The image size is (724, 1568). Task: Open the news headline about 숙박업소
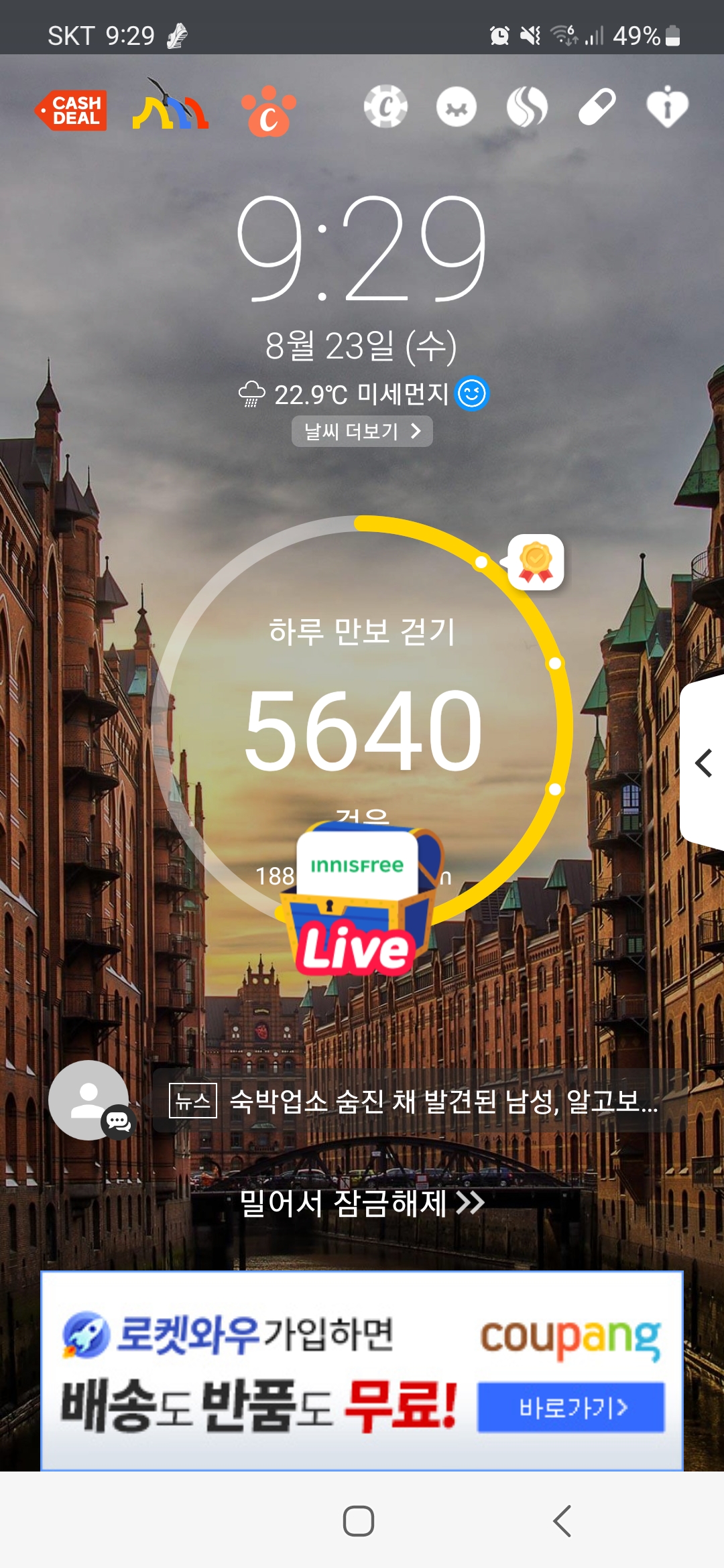[442, 1101]
